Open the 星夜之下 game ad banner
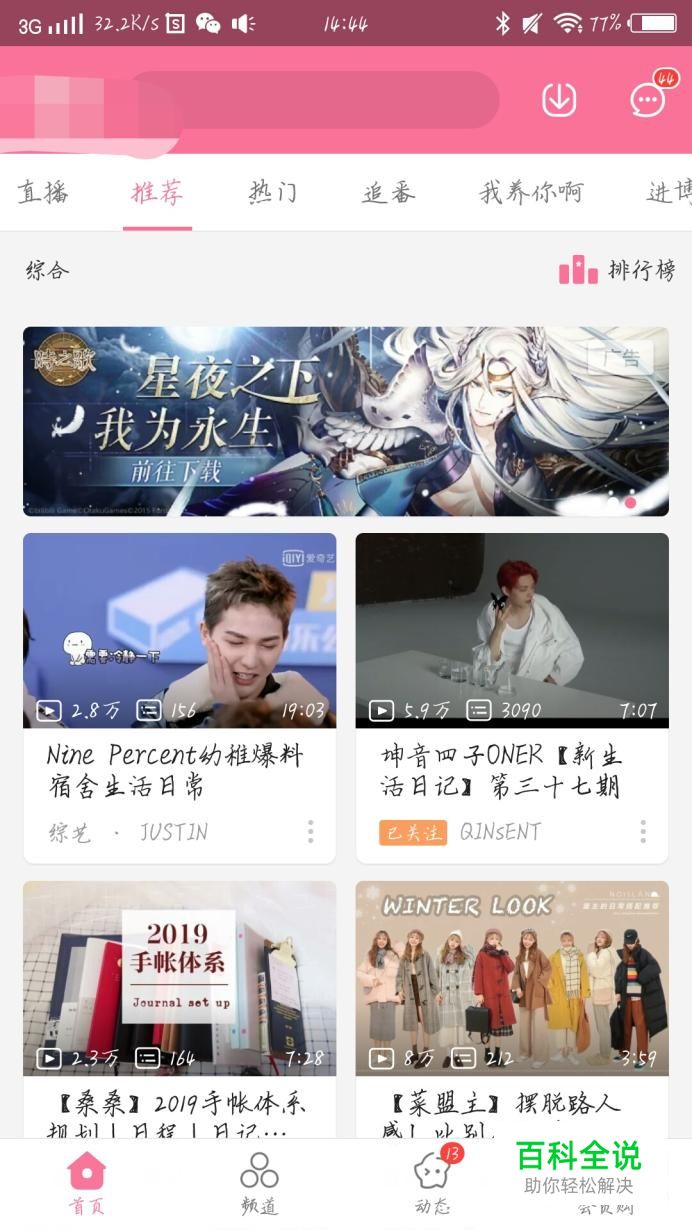Screen dimensions: 692x1230 pos(346,421)
